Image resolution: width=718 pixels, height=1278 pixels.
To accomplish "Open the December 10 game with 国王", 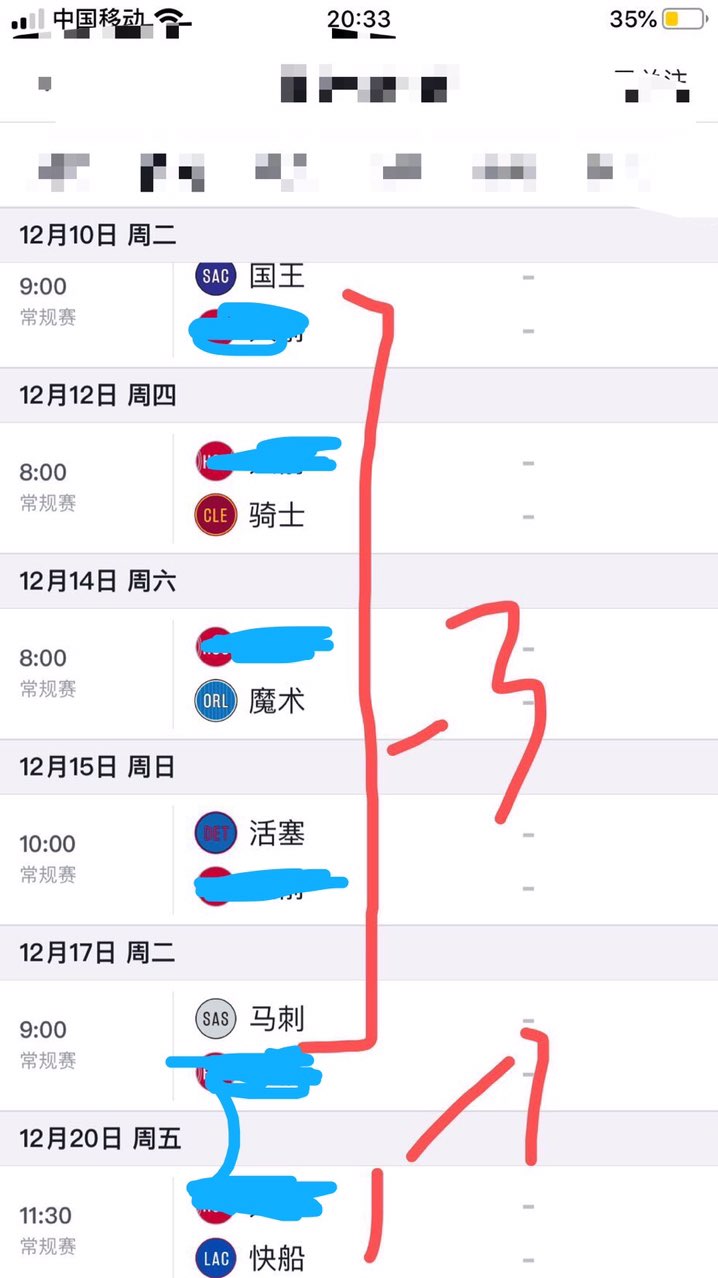I will [276, 277].
